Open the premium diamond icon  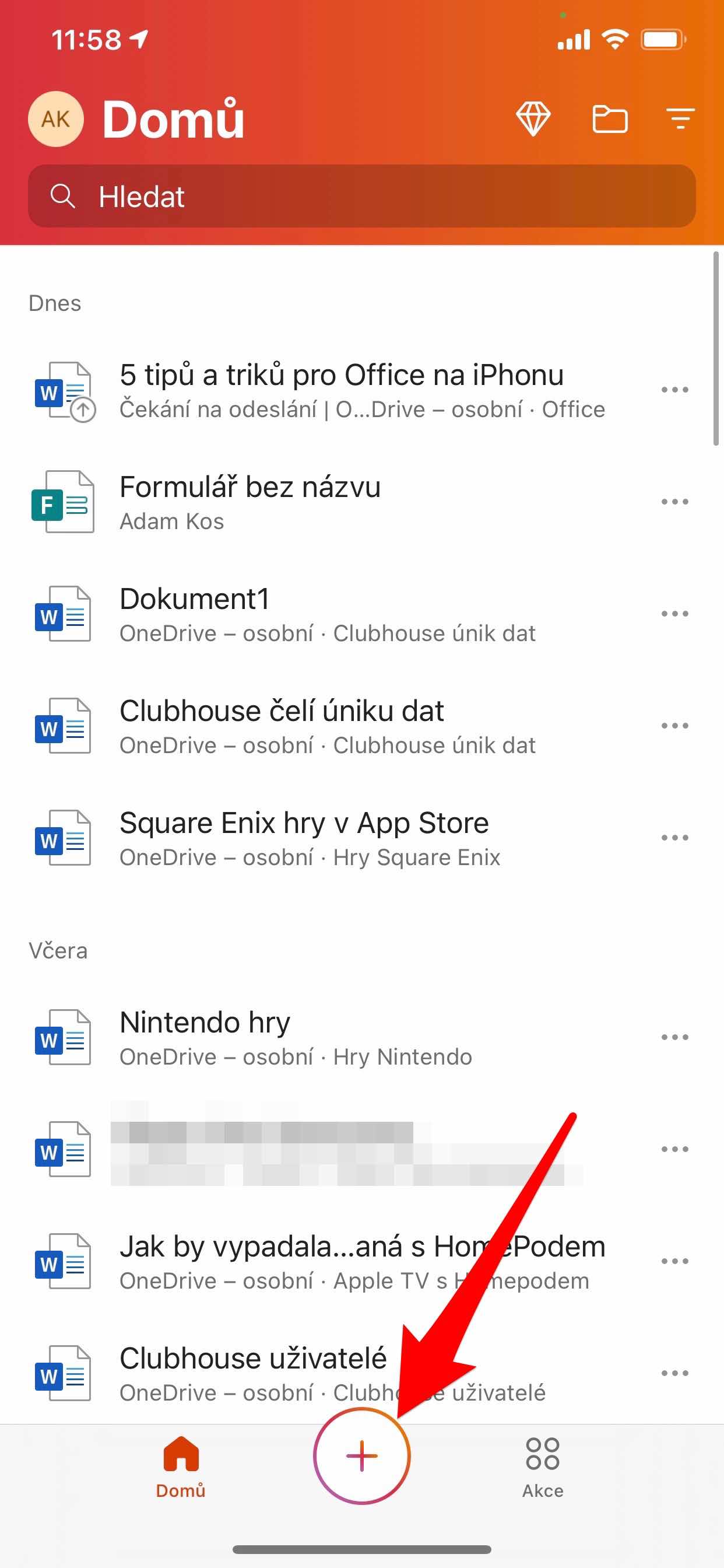click(533, 118)
